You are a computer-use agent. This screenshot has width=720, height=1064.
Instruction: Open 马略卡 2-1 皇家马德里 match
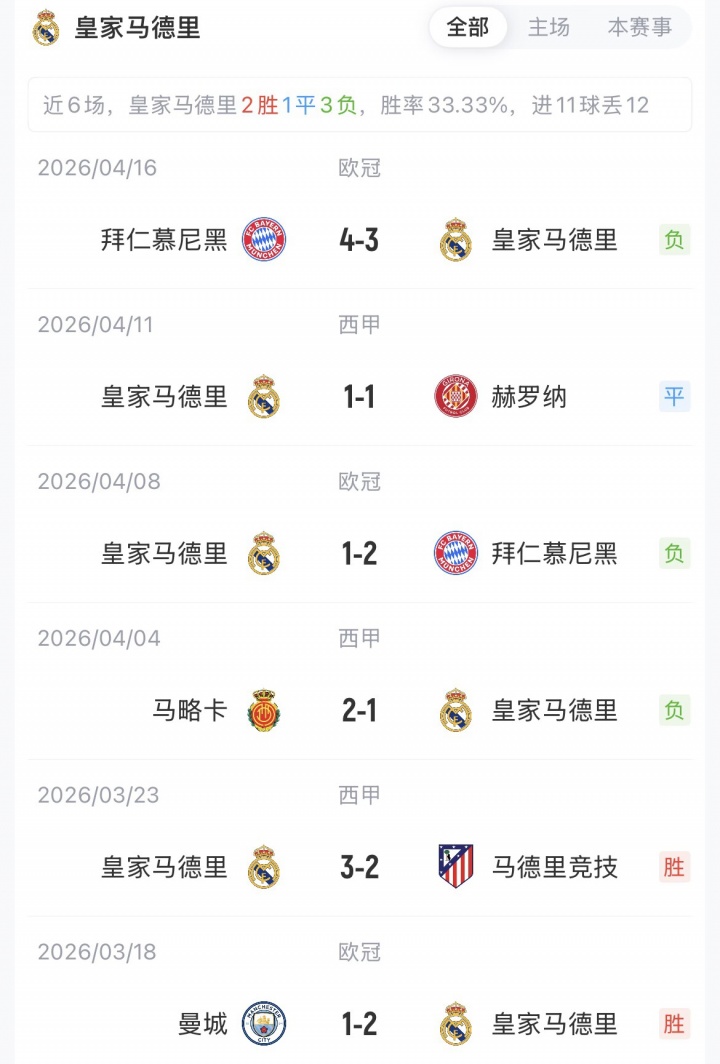(x=359, y=710)
